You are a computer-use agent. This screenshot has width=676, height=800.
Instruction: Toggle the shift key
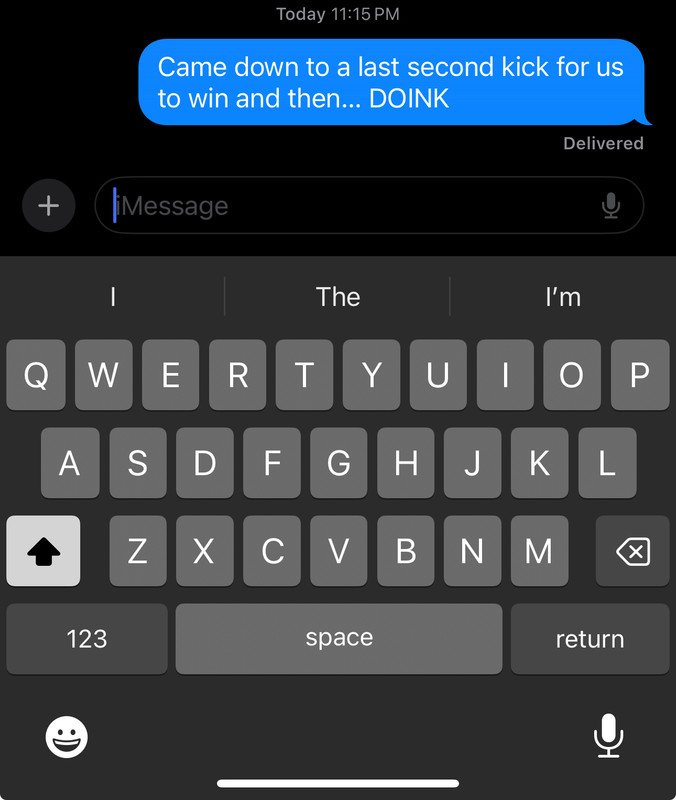click(x=43, y=551)
